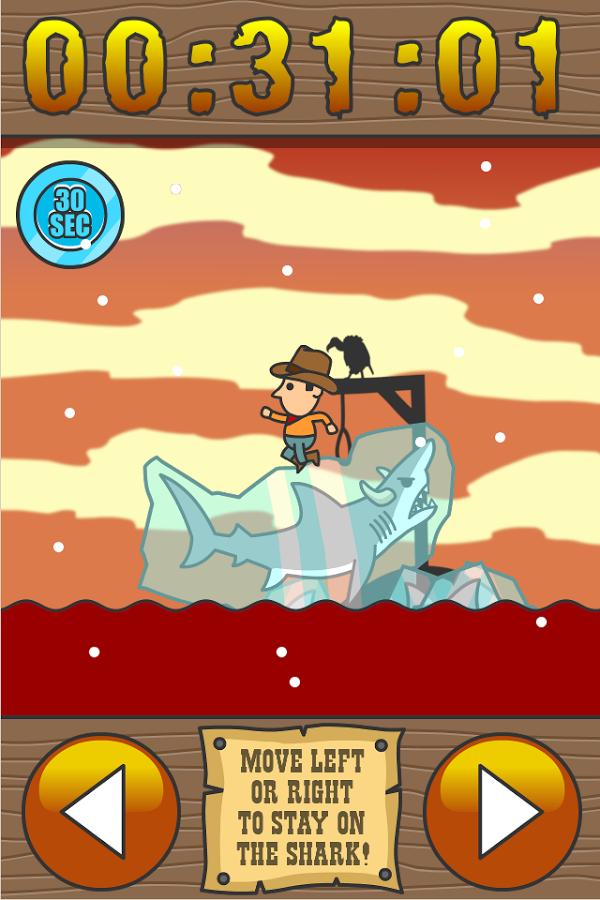The width and height of the screenshot is (600, 900).
Task: Tap the right arrow to move right
Action: coord(502,811)
